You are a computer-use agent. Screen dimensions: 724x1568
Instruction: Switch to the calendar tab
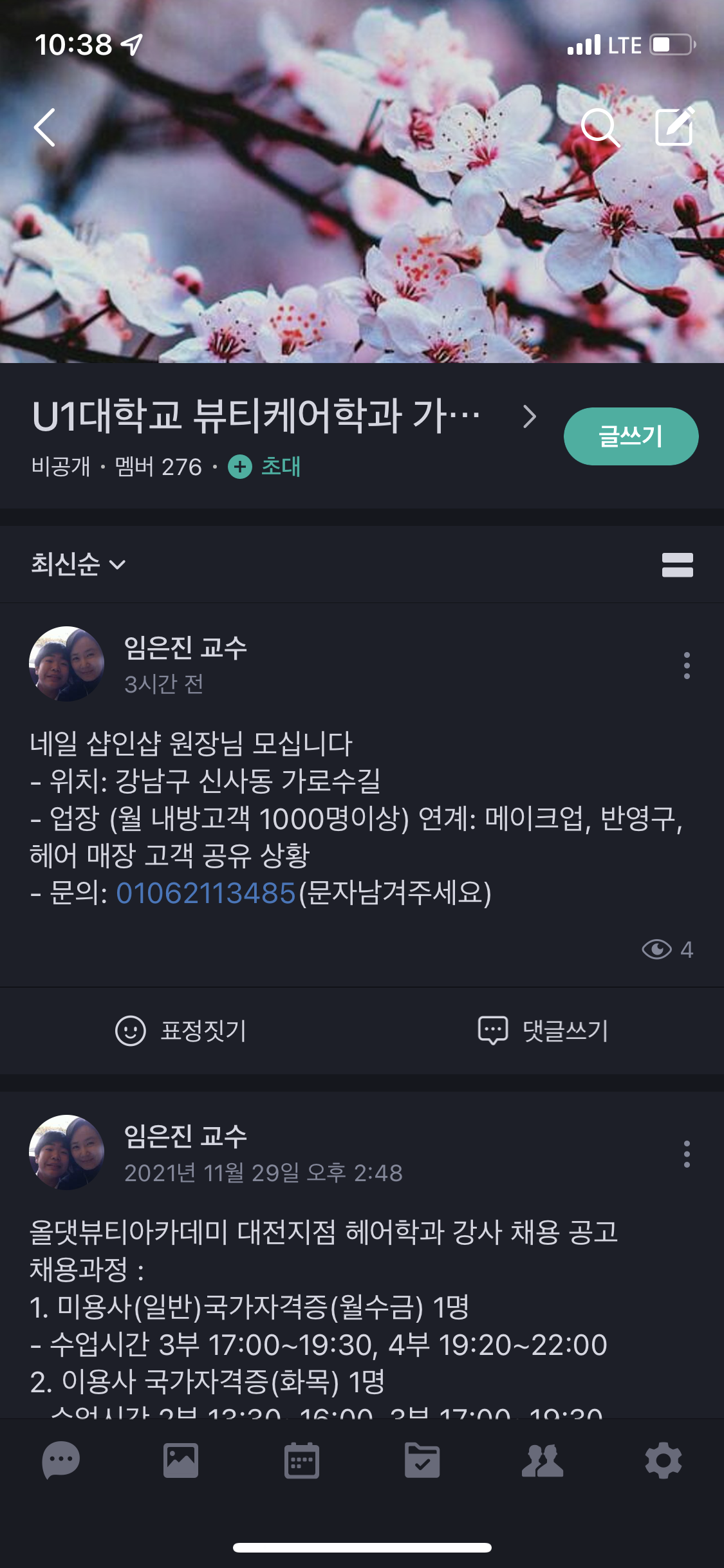point(301,1461)
